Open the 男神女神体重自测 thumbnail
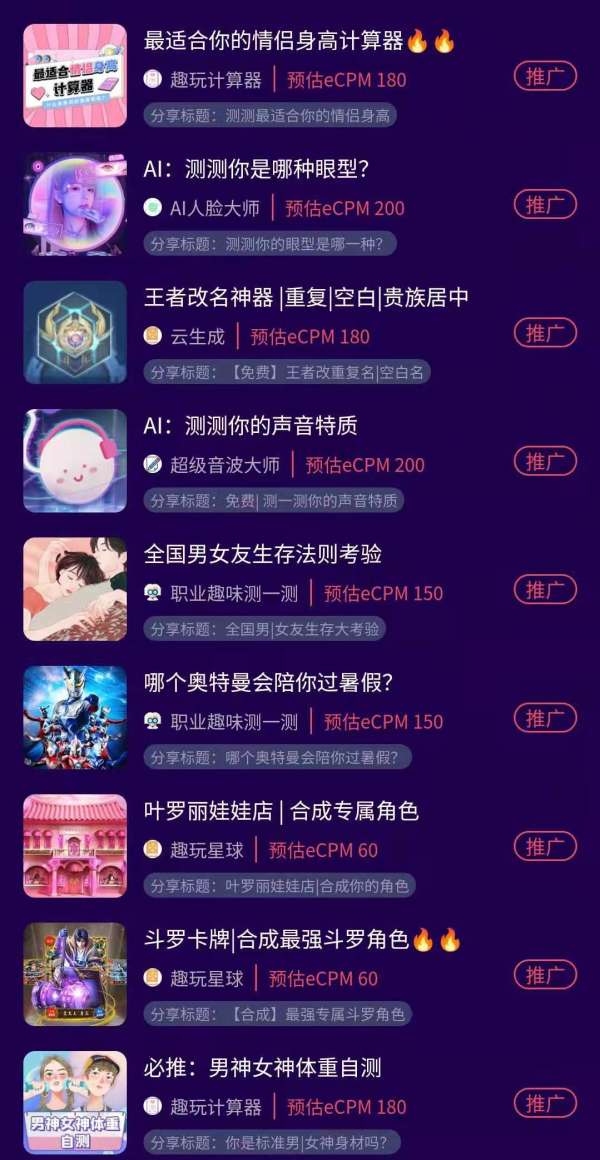Image resolution: width=600 pixels, height=1160 pixels. point(75,1103)
